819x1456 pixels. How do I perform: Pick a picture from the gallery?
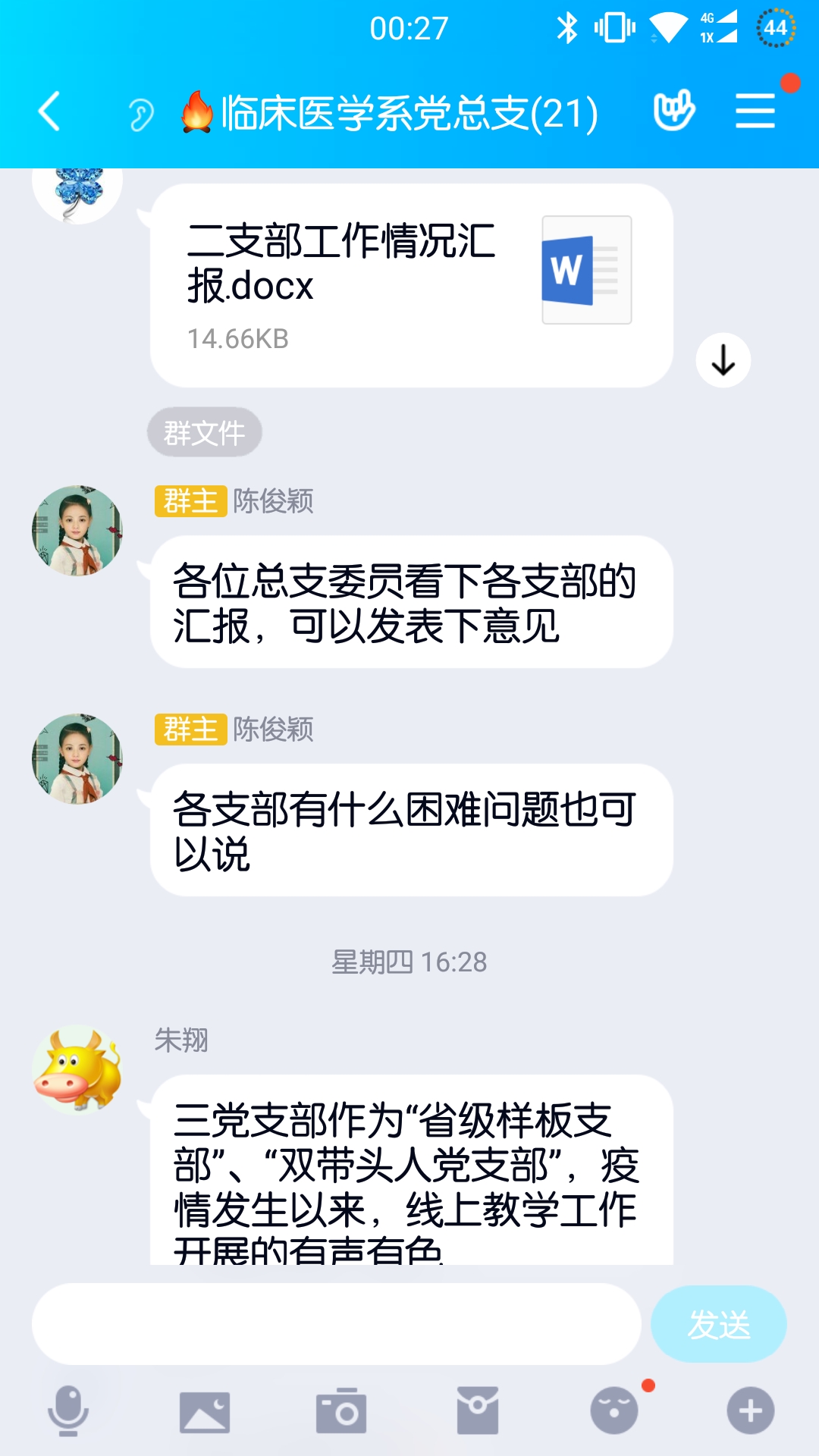(x=205, y=1411)
